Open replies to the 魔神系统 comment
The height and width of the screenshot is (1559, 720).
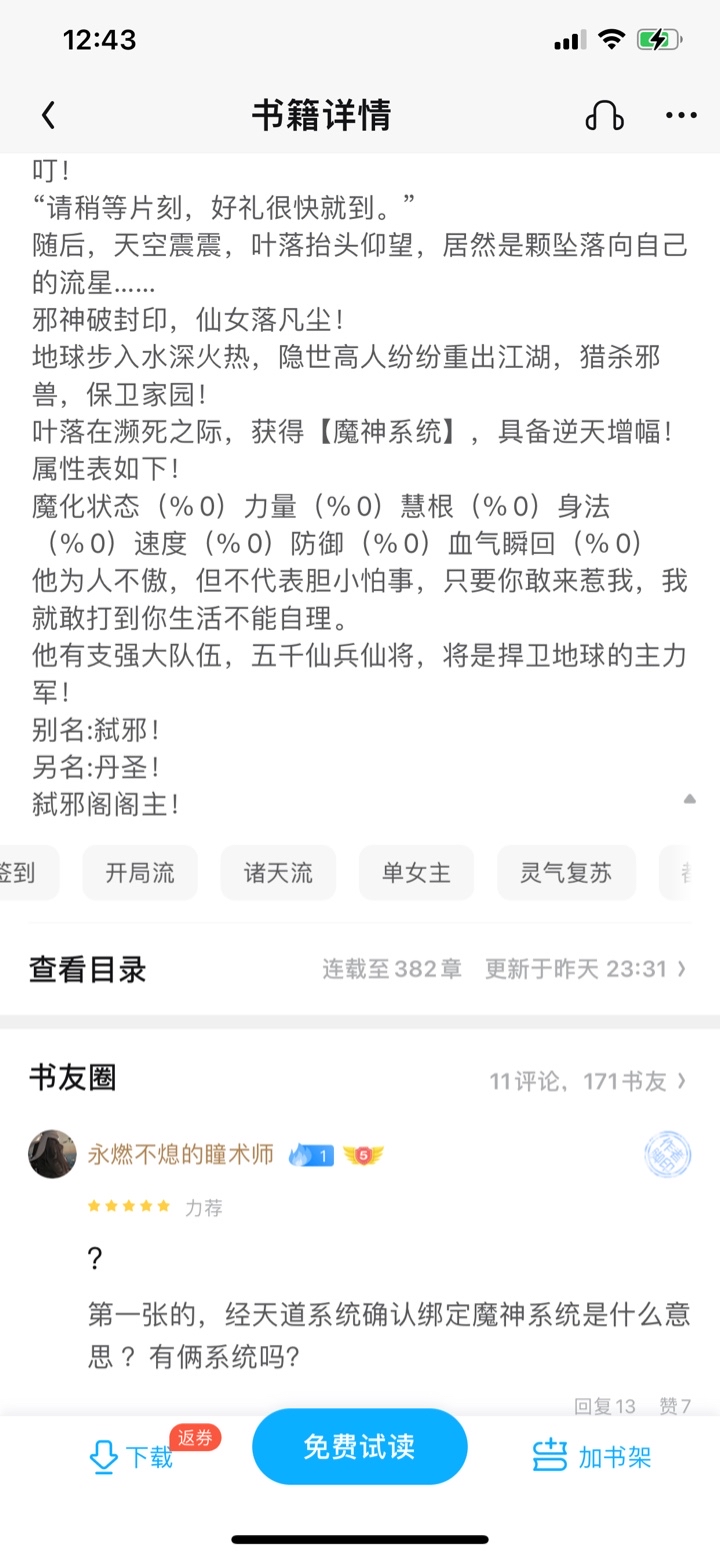tap(605, 1406)
